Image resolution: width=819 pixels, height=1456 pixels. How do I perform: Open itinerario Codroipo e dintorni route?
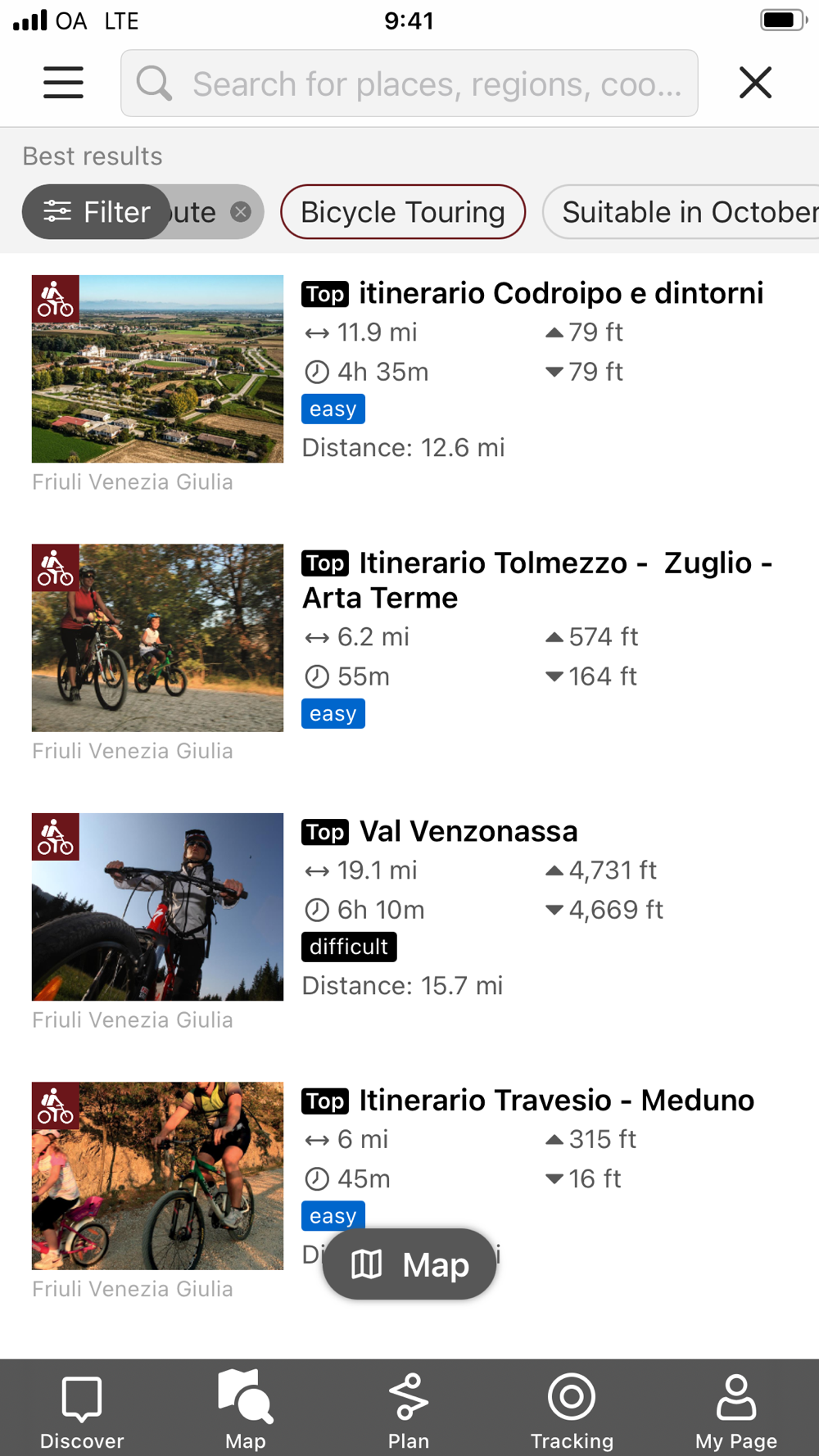click(x=560, y=293)
